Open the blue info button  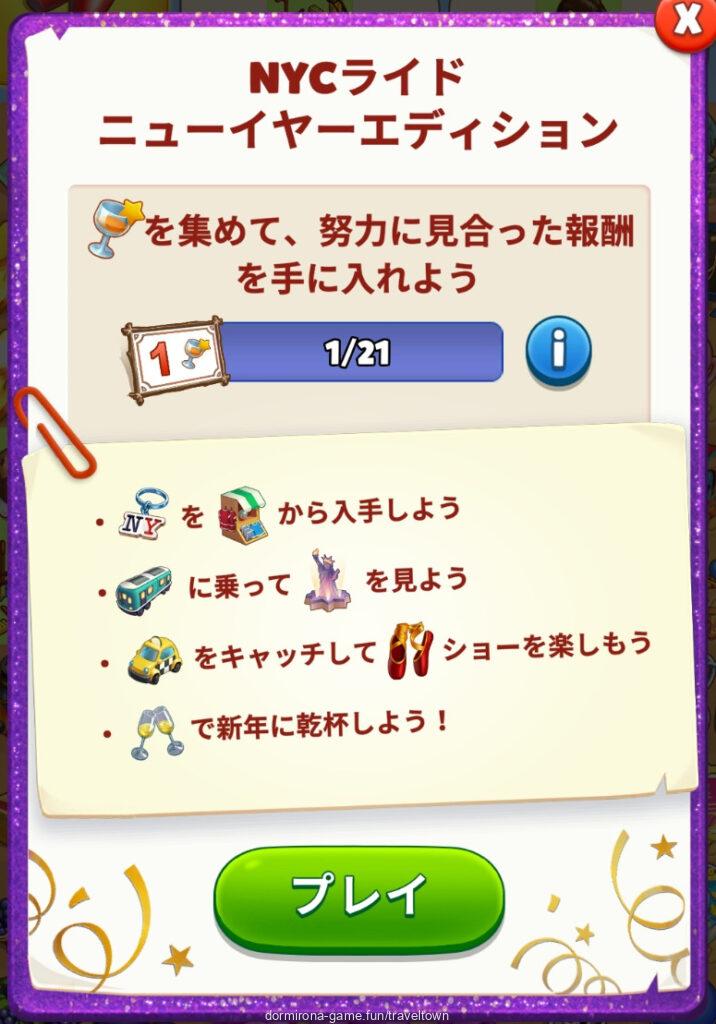[x=559, y=351]
